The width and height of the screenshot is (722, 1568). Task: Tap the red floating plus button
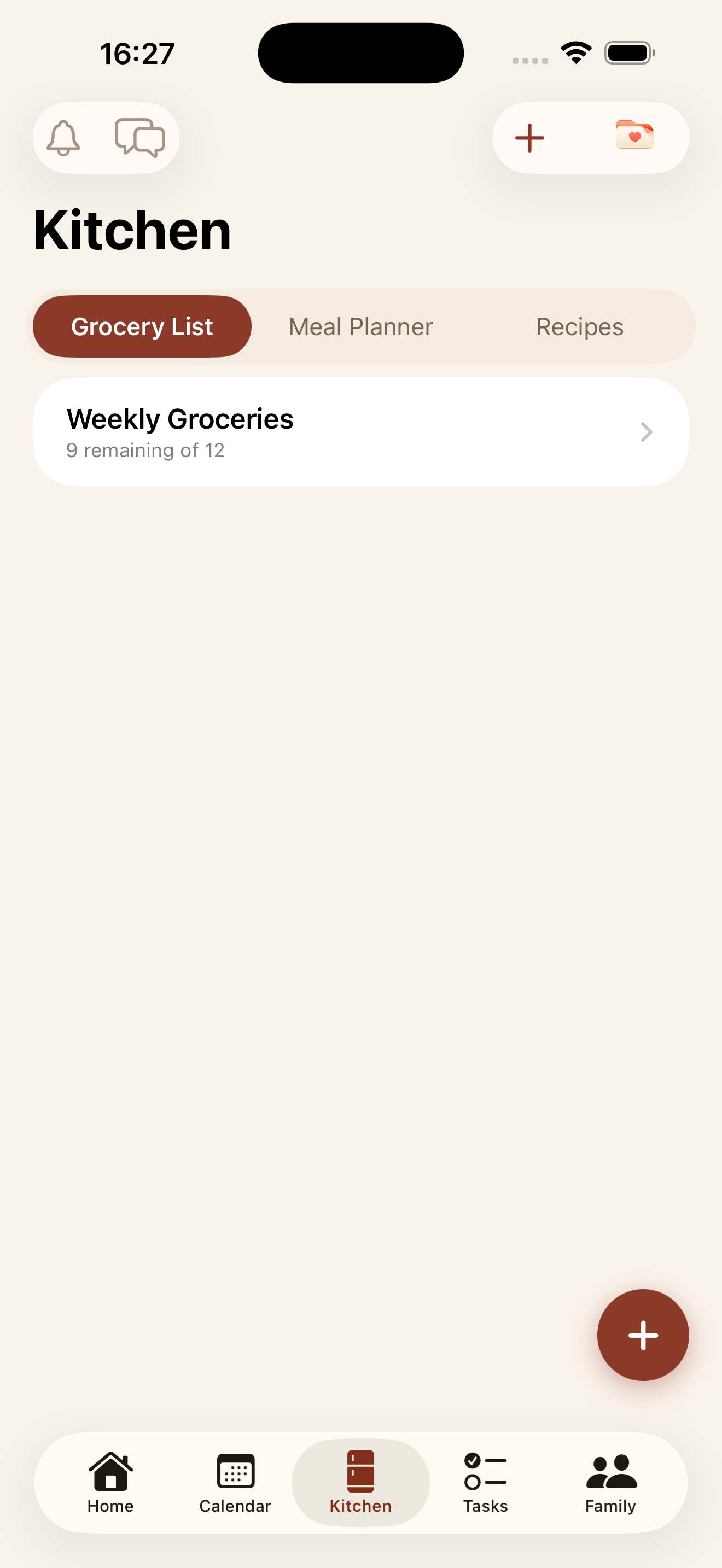[x=643, y=1335]
